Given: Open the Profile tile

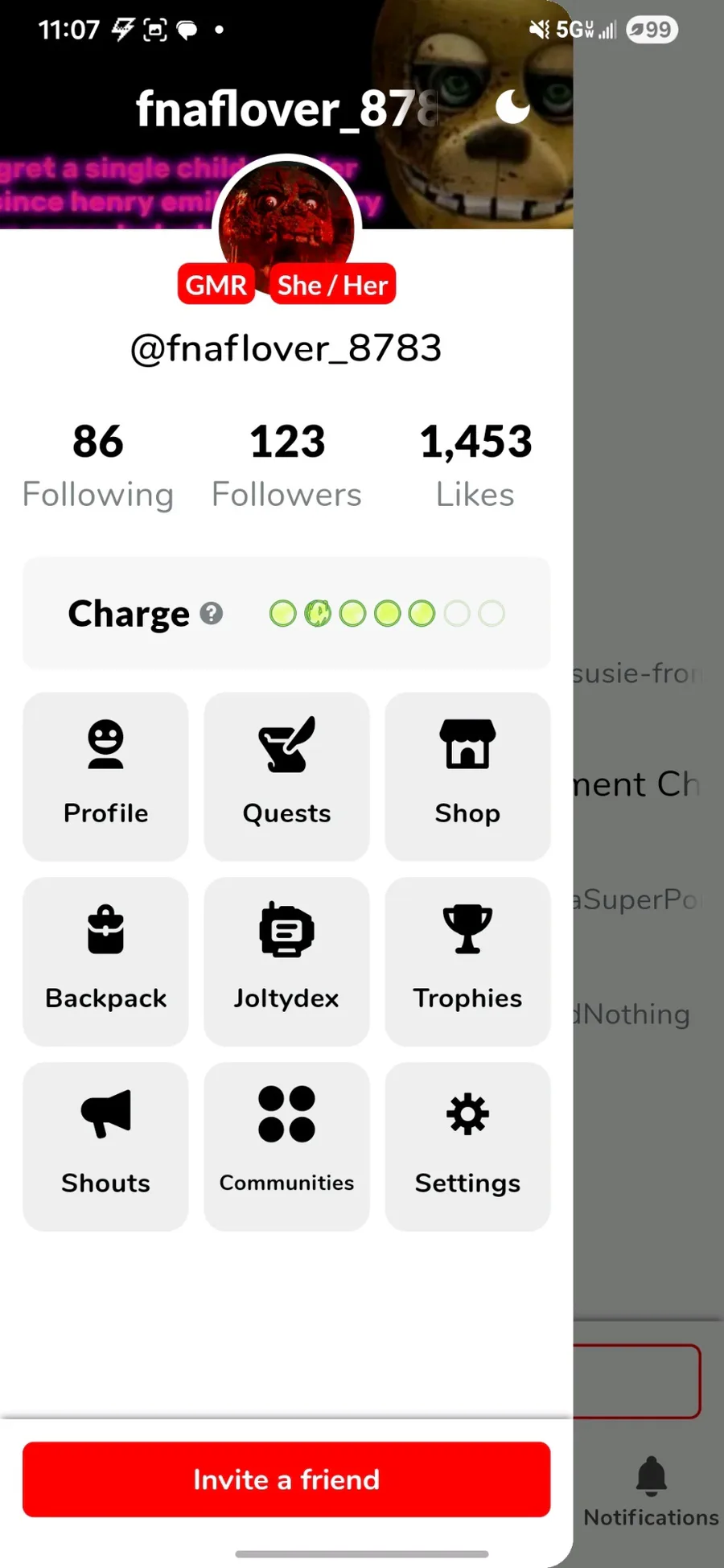Looking at the screenshot, I should tap(105, 776).
